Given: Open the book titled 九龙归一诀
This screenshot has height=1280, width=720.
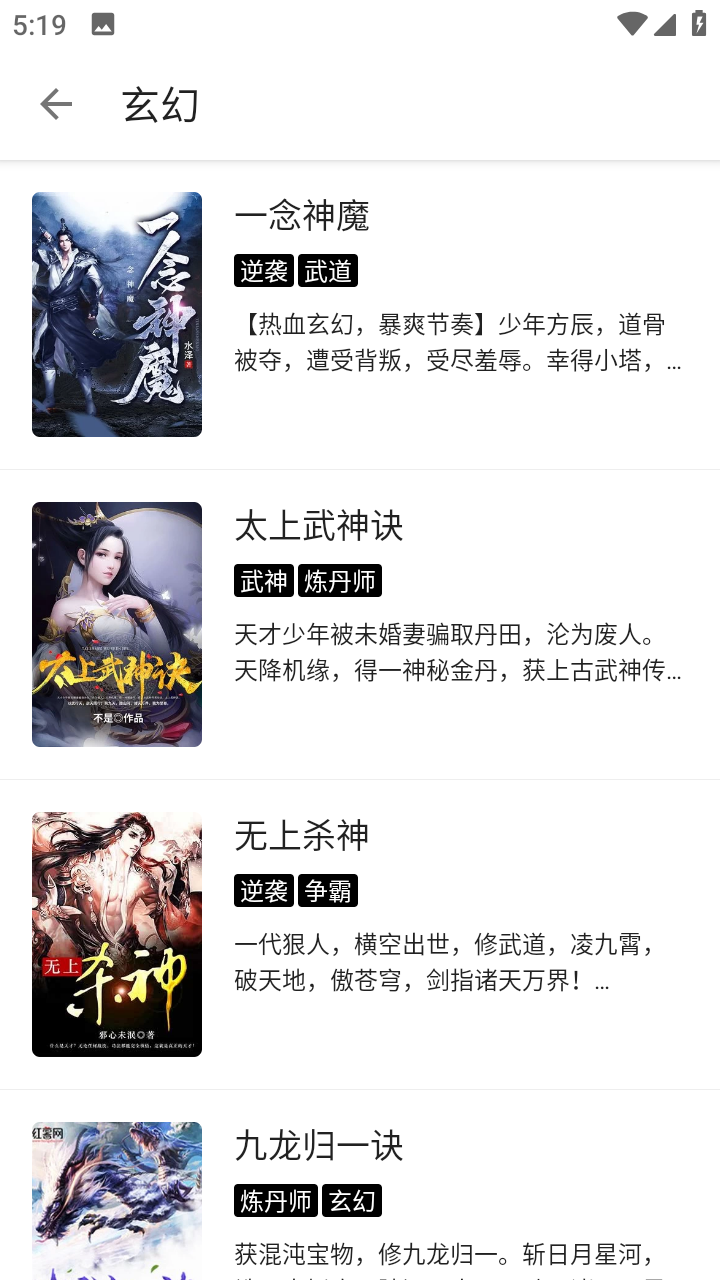Looking at the screenshot, I should coord(319,1148).
